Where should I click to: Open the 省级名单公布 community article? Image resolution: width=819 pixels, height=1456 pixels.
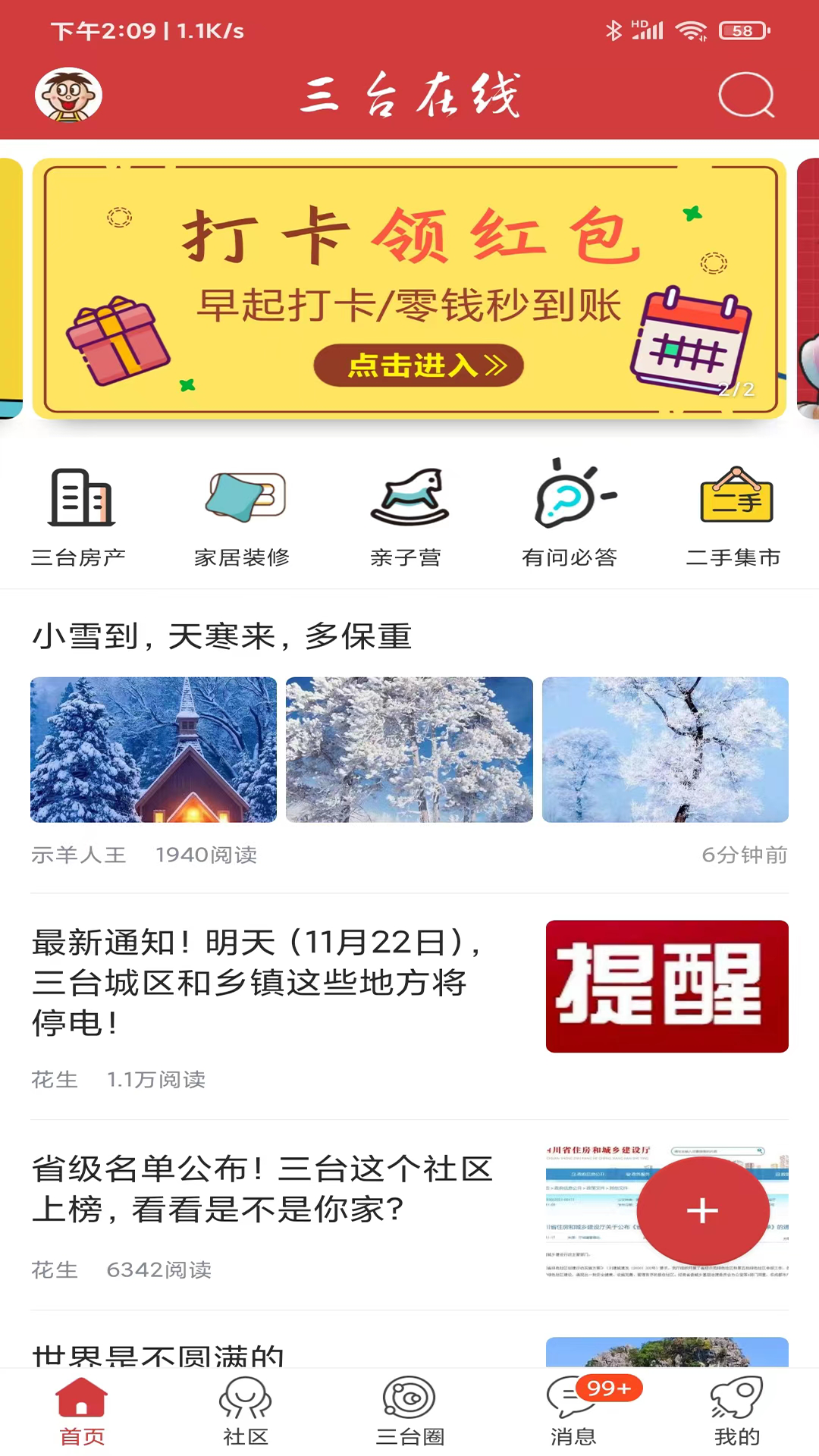click(x=262, y=1188)
